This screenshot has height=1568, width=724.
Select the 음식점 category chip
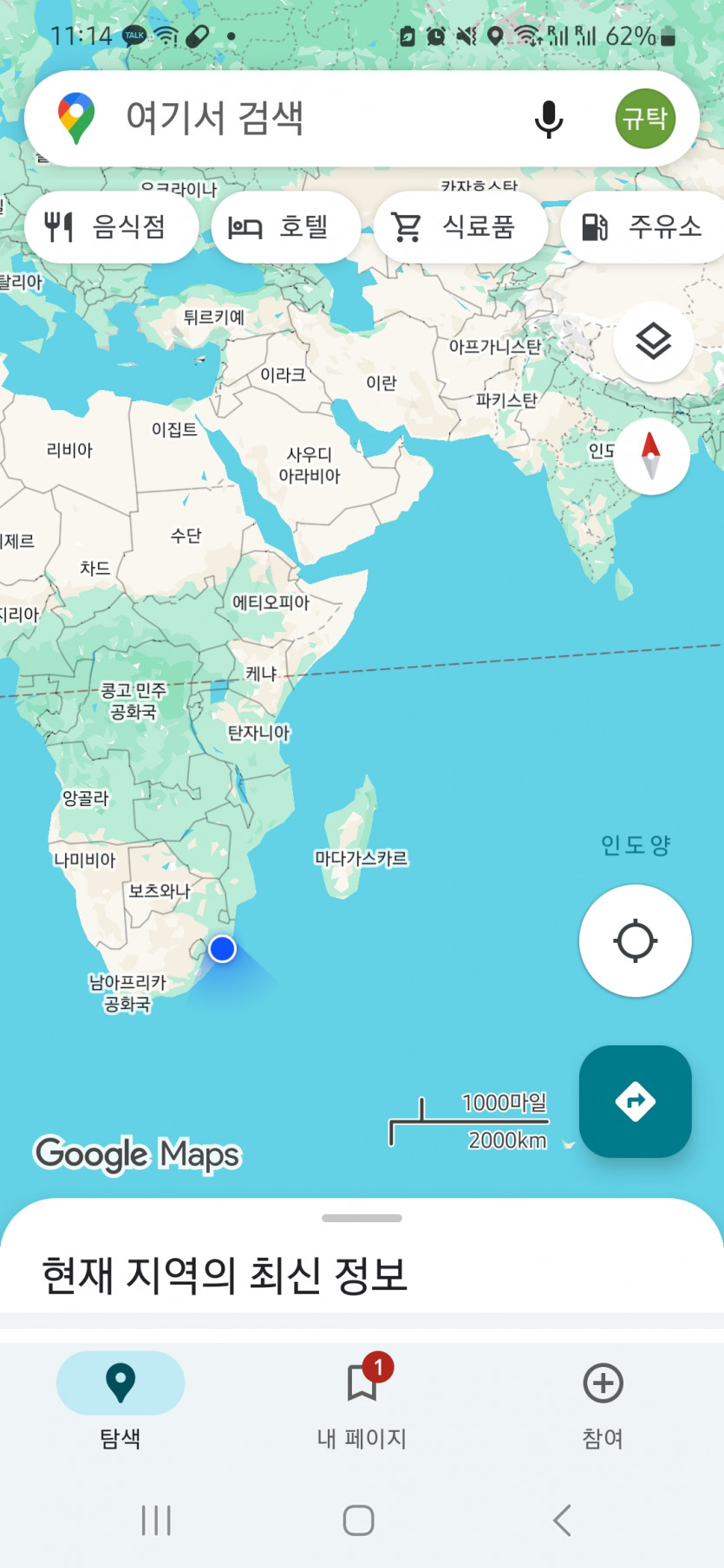111,227
